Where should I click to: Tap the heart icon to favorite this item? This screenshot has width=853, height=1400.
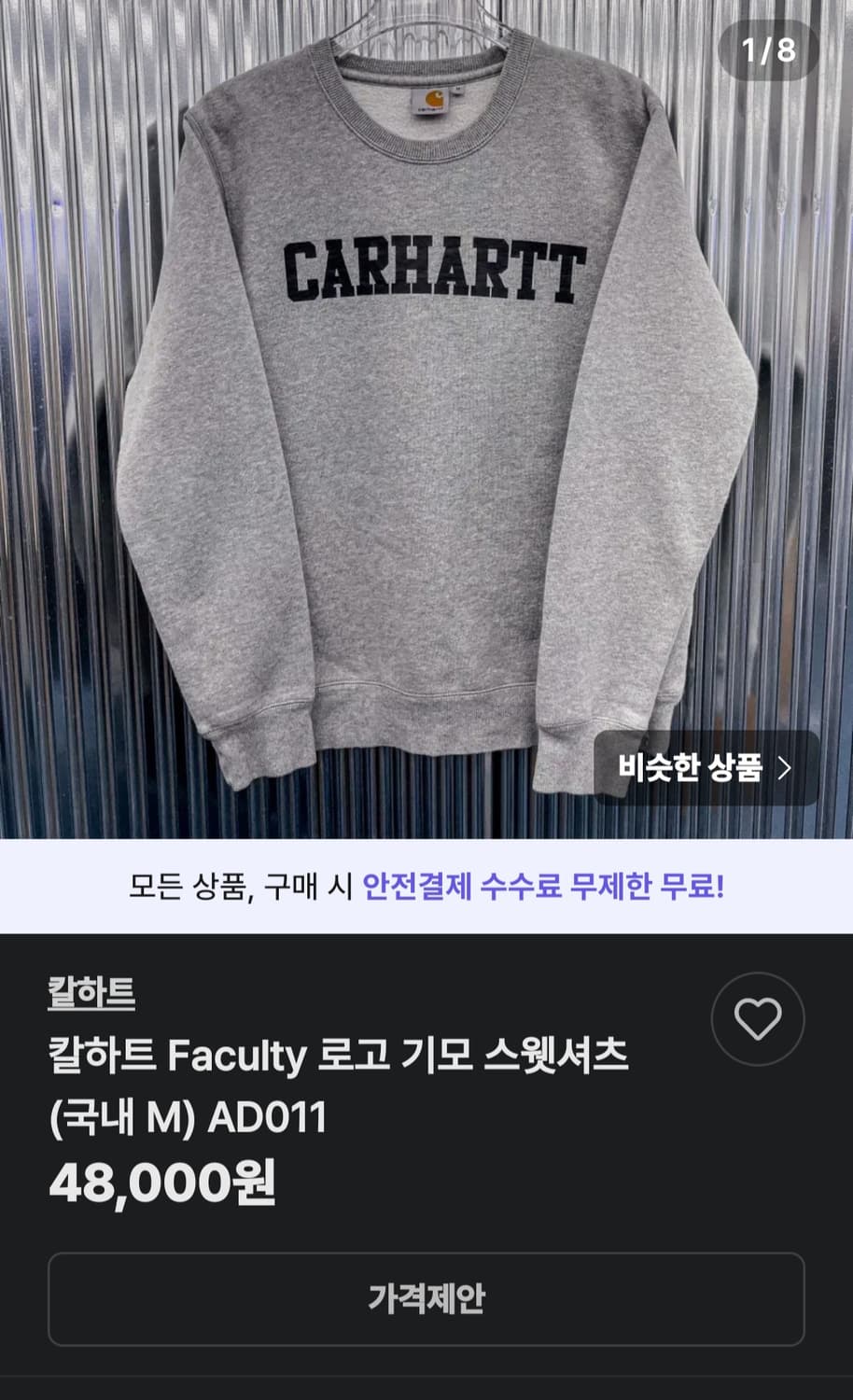(x=757, y=1018)
